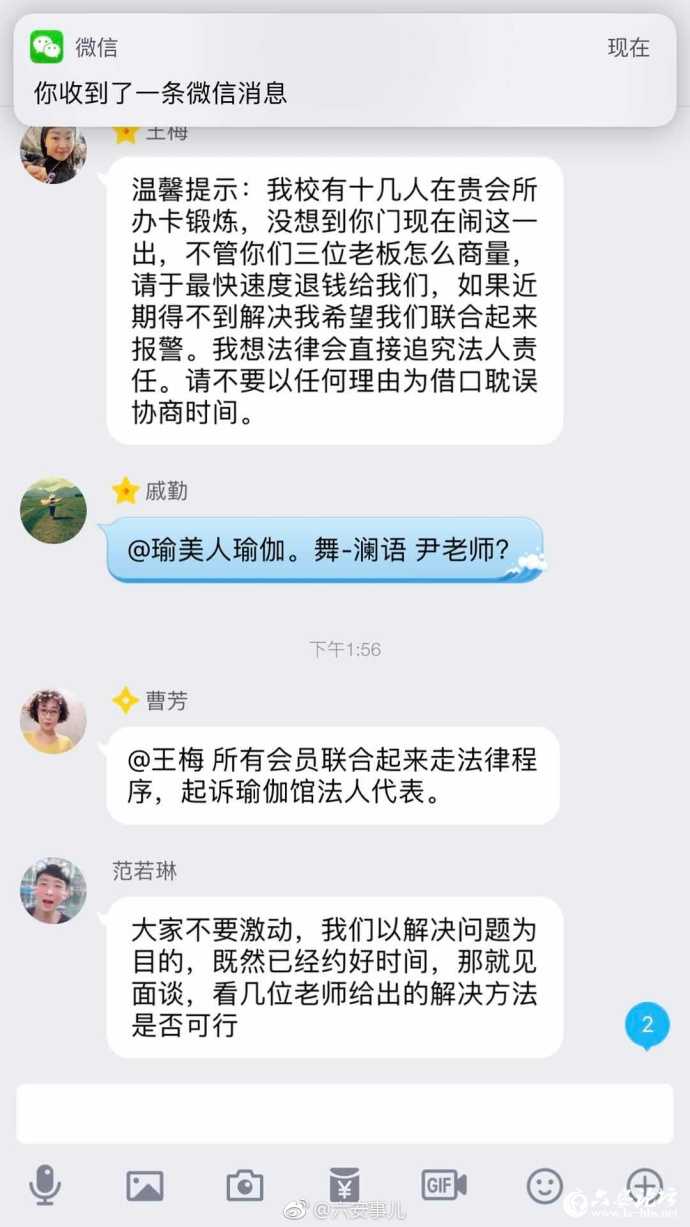Open the photo gallery picker
This screenshot has width=690, height=1227.
click(145, 1186)
